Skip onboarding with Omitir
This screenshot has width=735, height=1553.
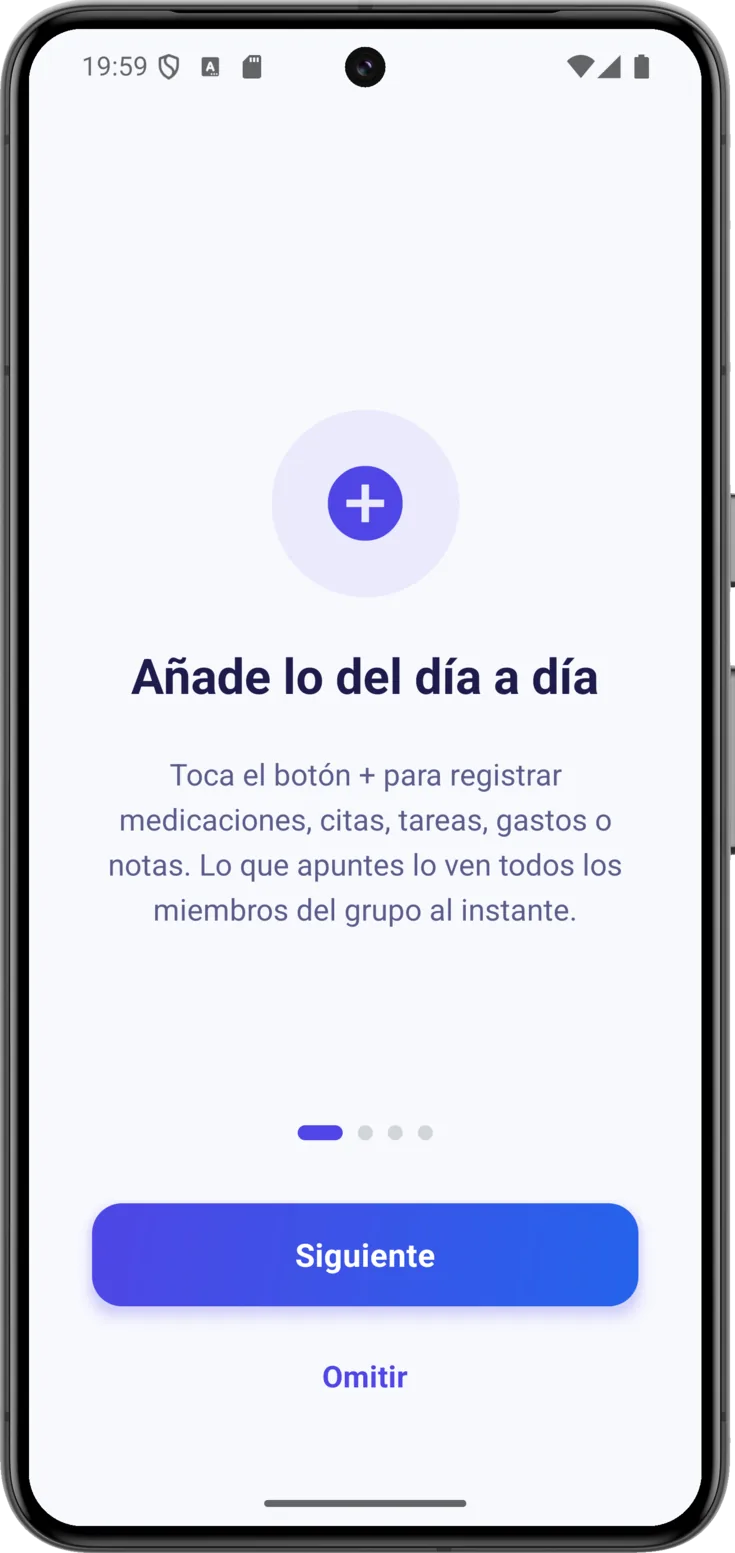(365, 1377)
